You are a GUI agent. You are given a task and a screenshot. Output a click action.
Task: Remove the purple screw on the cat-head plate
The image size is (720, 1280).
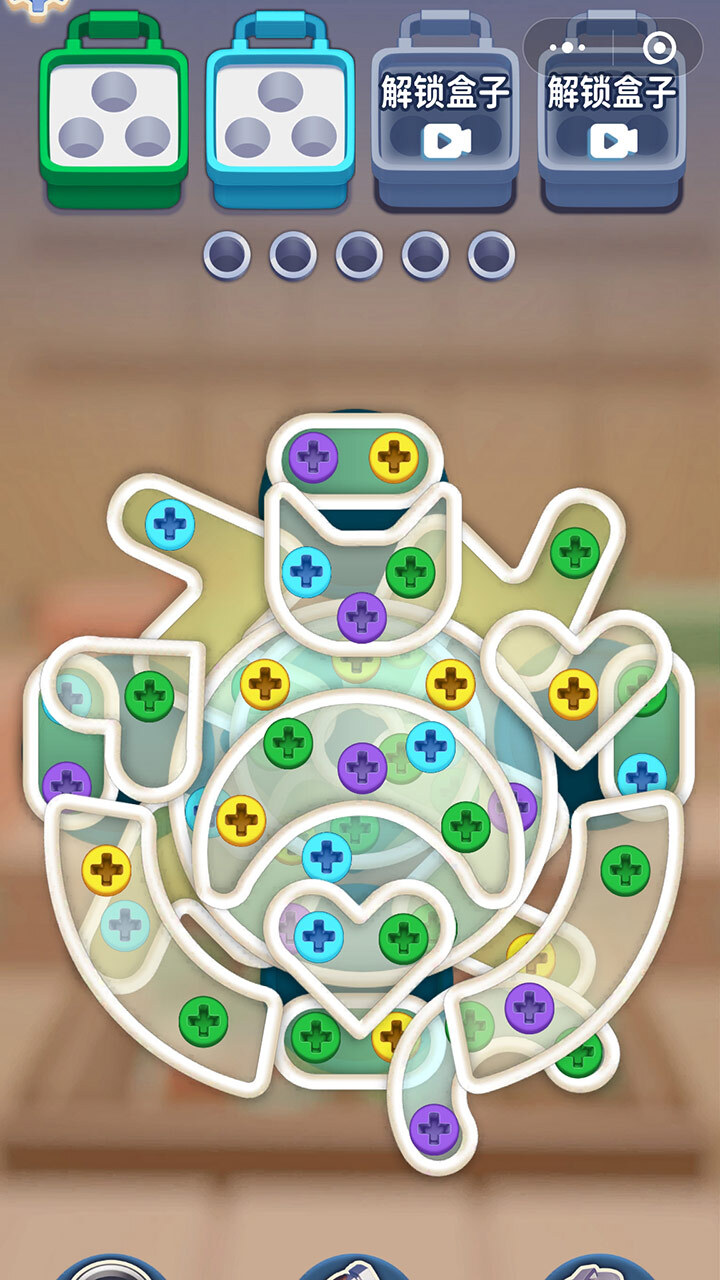click(362, 616)
